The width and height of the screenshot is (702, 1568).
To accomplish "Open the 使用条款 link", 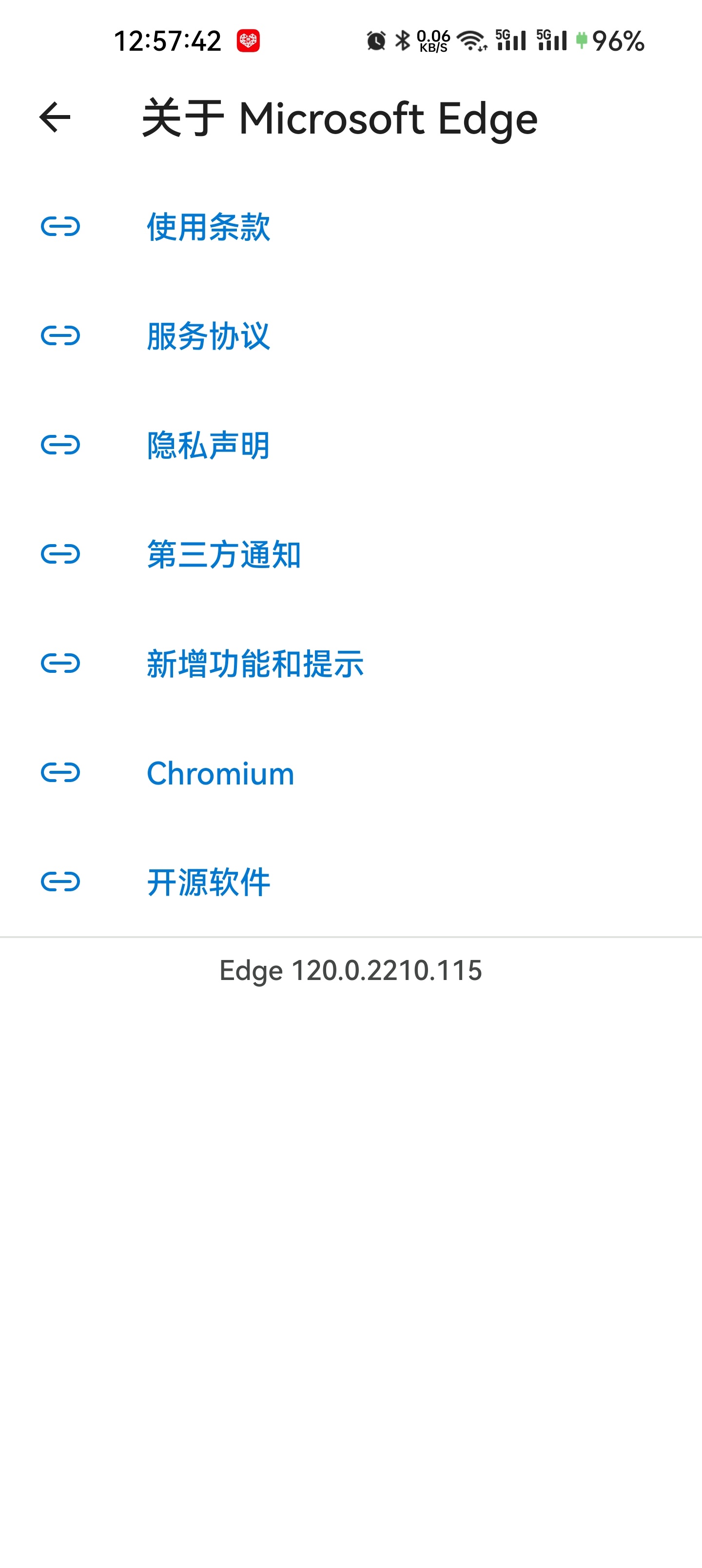I will pos(208,227).
